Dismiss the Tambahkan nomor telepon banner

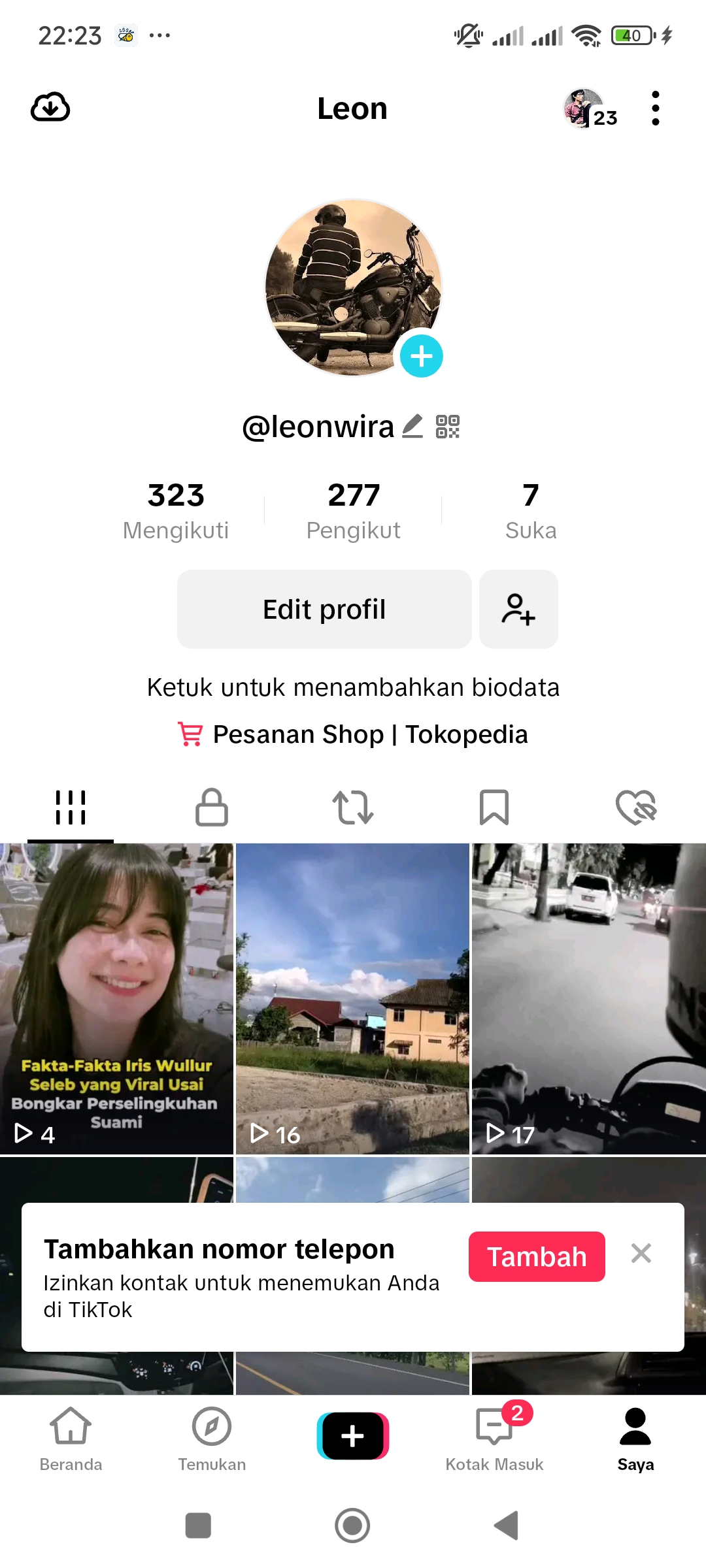[x=641, y=1253]
